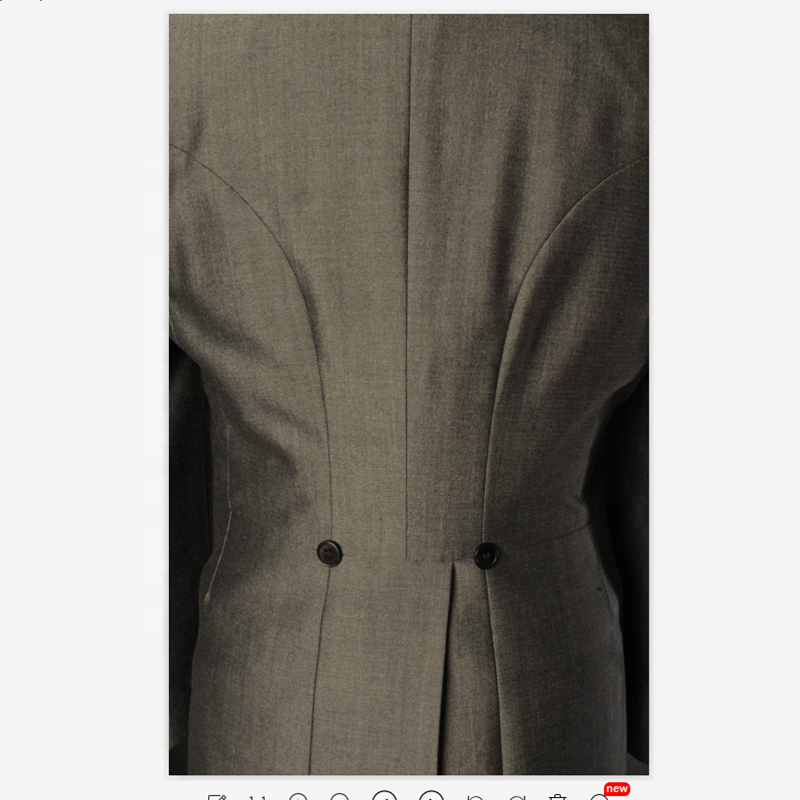Rotate the image clockwise
The height and width of the screenshot is (800, 800).
517,798
